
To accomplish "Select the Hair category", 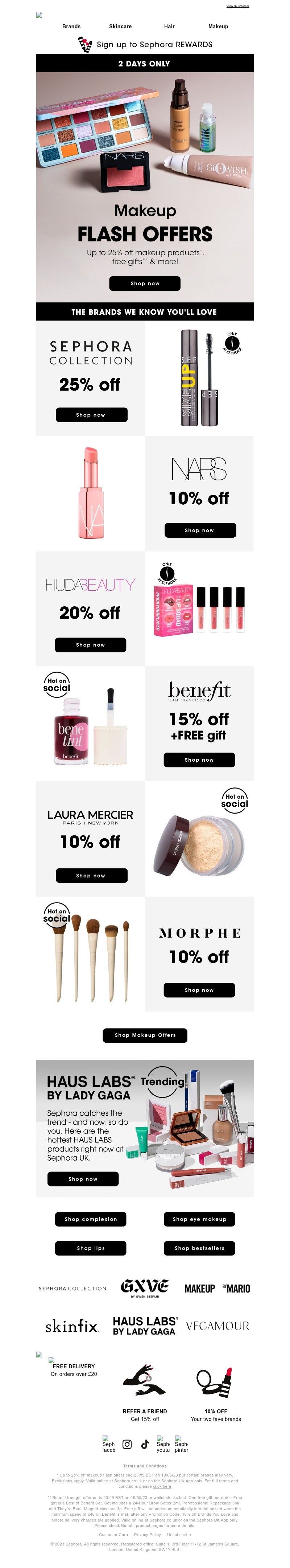I will pos(169,27).
